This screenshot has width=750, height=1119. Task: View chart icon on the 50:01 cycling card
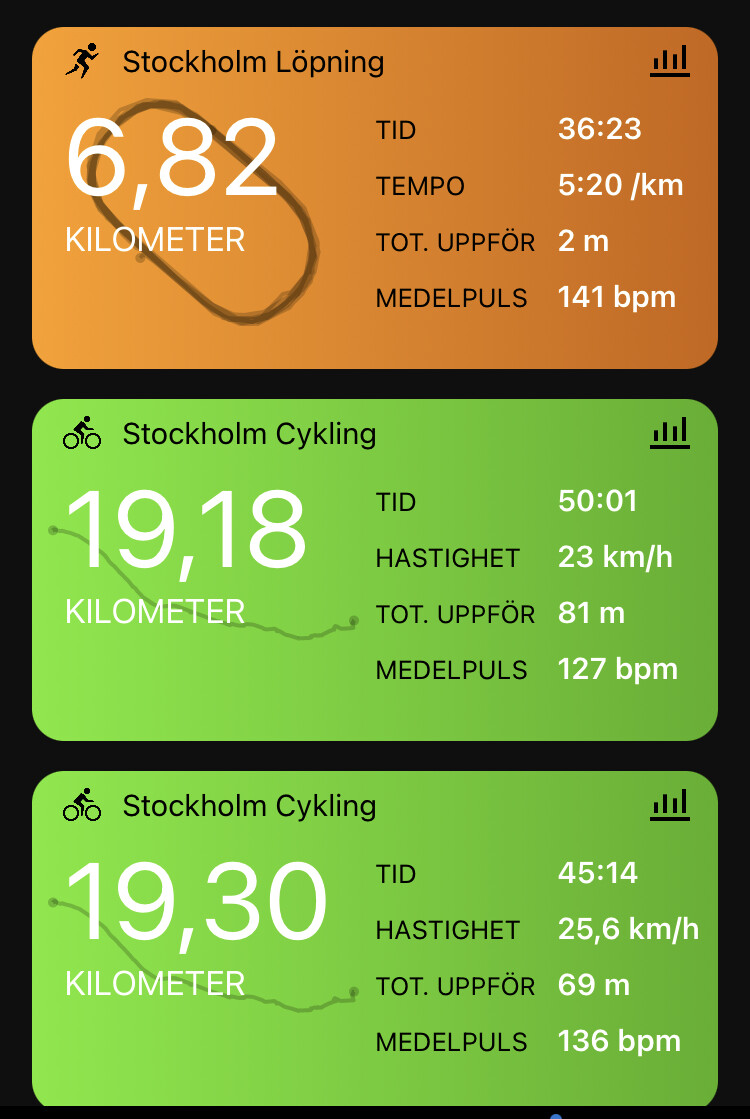click(x=669, y=434)
